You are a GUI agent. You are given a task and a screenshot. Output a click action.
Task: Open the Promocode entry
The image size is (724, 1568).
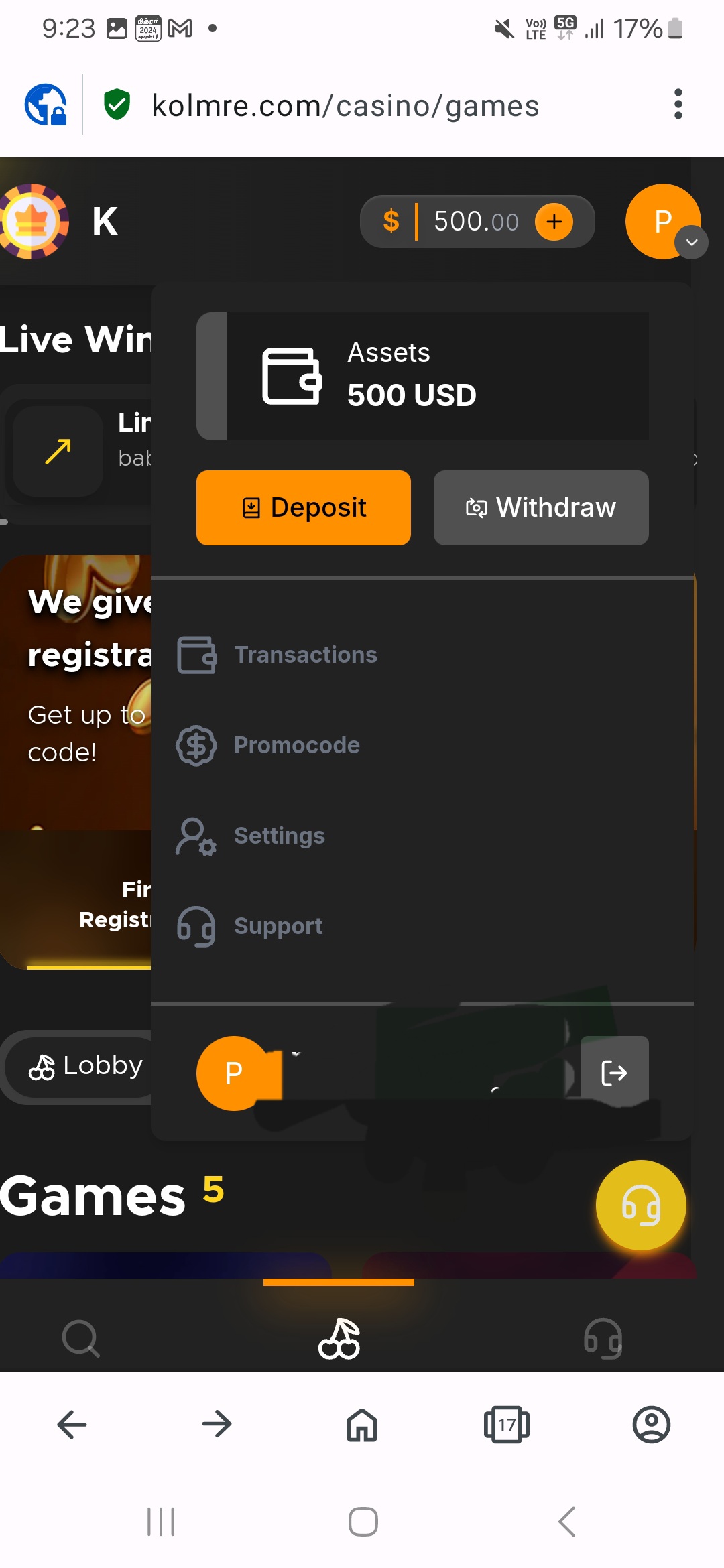click(296, 745)
